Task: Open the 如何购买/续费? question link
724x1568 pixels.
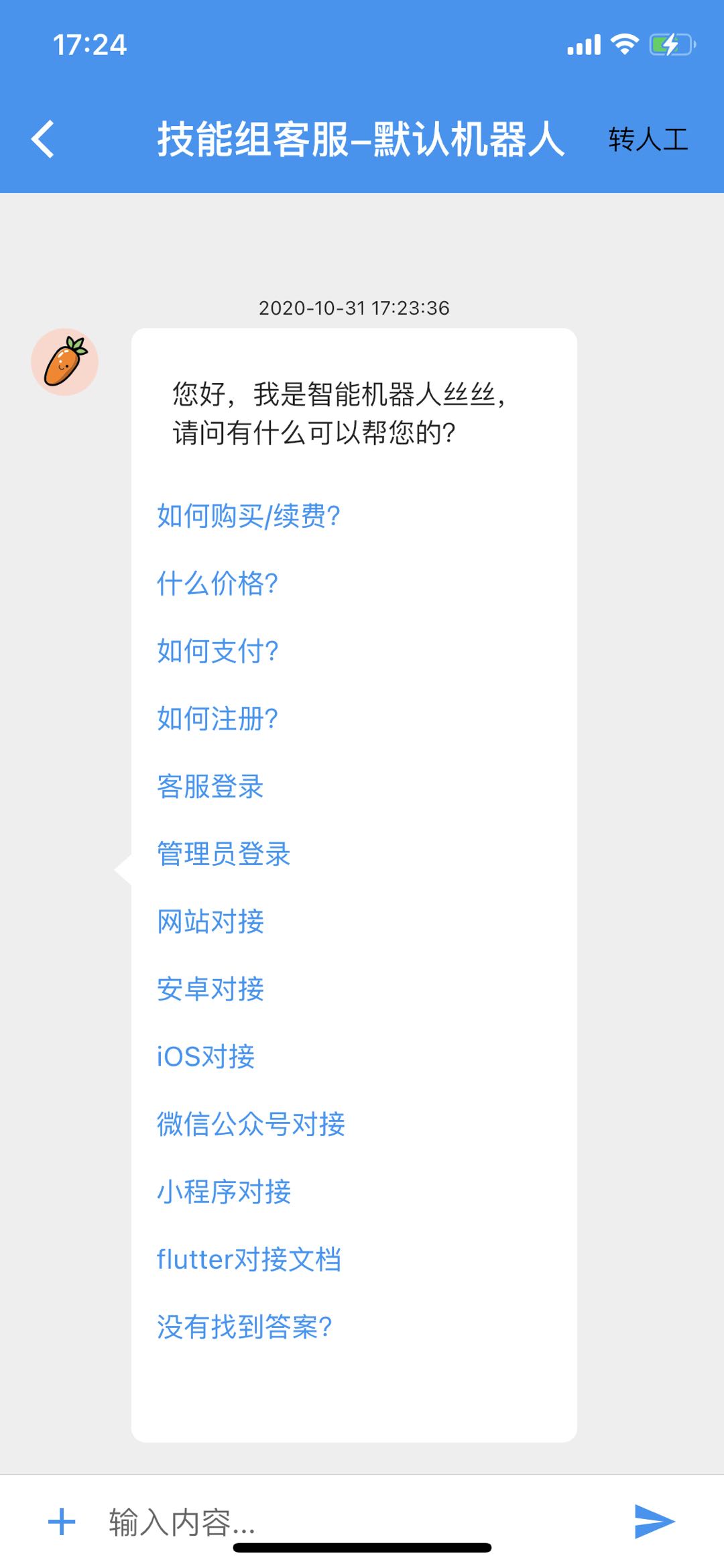Action: coord(249,516)
